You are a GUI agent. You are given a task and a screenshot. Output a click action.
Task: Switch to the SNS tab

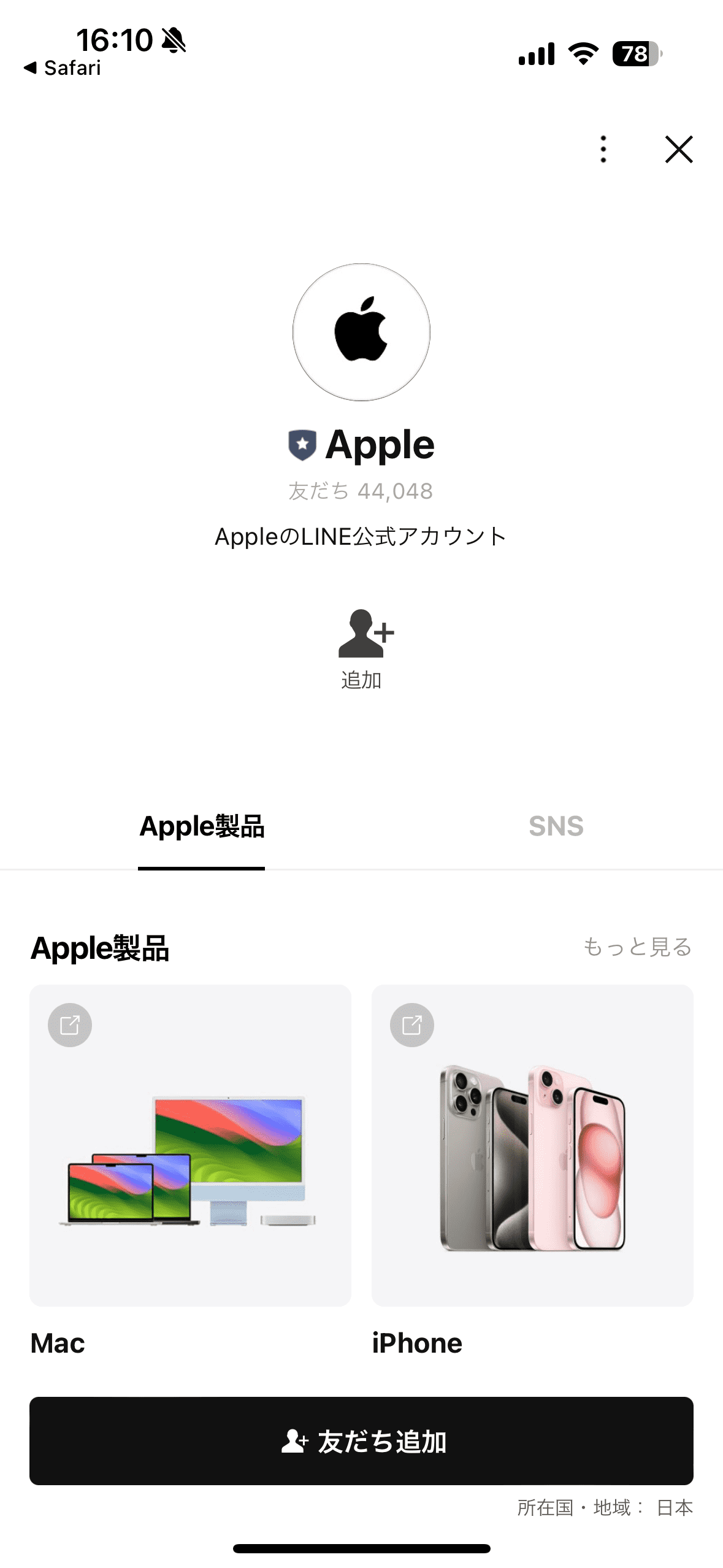click(554, 826)
